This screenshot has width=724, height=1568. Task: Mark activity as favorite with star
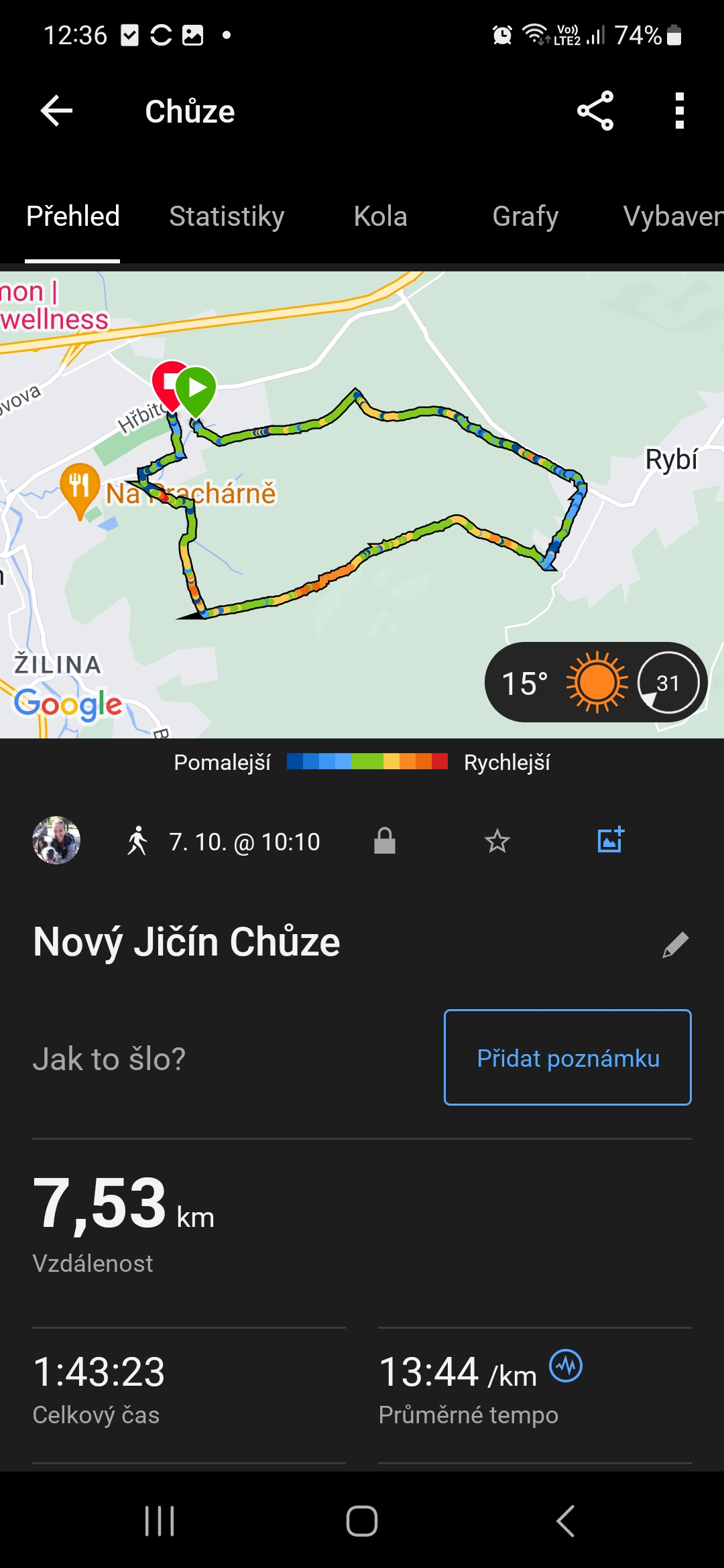coord(497,840)
